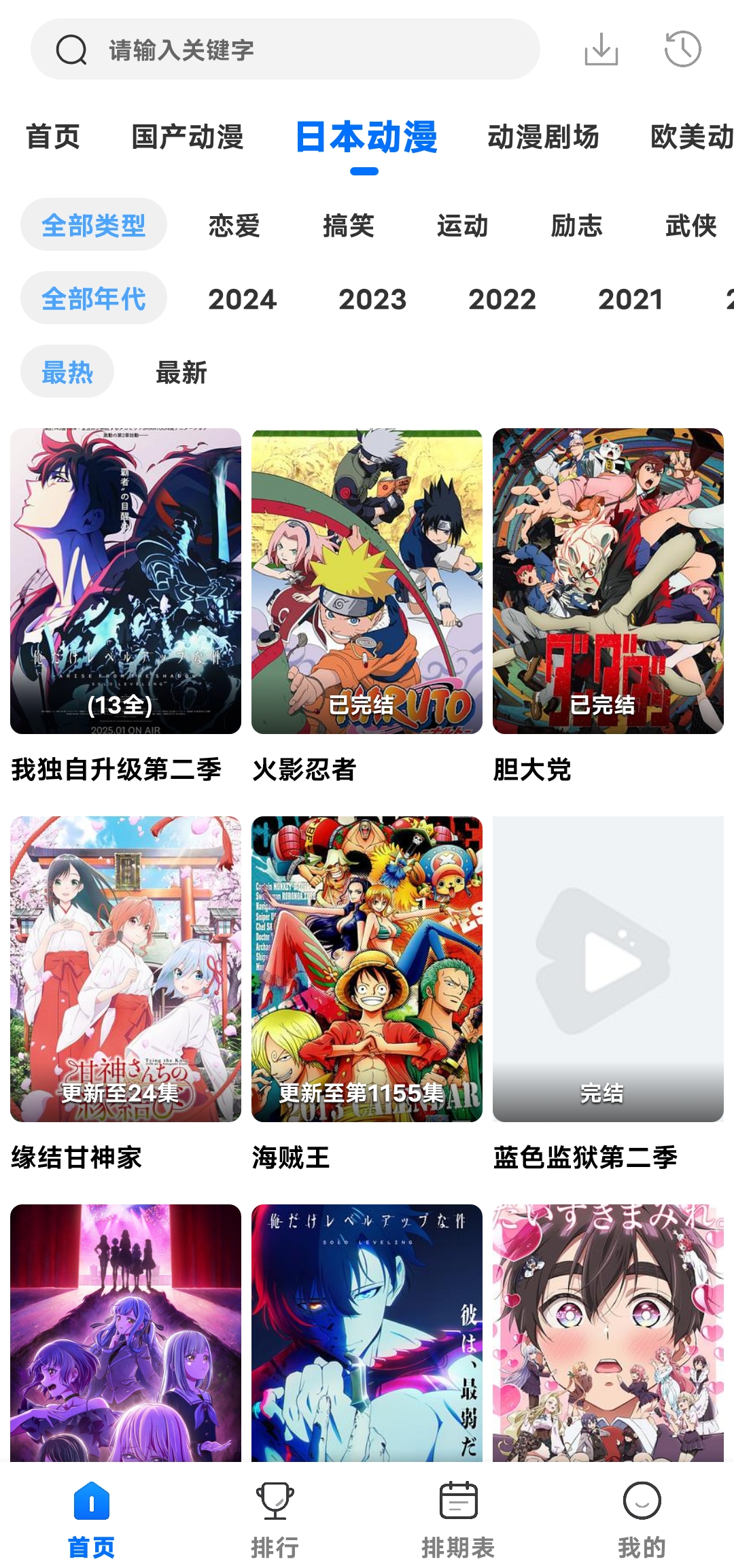
Task: Choose the 运动 genre filter
Action: pyautogui.click(x=463, y=226)
